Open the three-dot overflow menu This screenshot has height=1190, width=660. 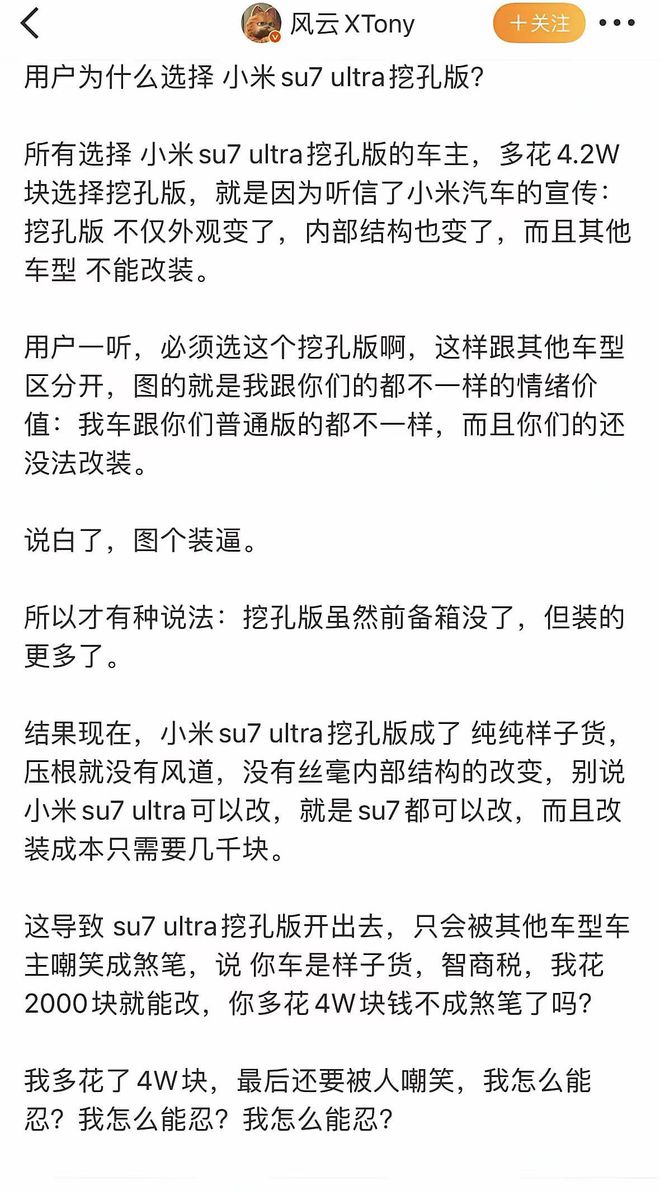[616, 23]
